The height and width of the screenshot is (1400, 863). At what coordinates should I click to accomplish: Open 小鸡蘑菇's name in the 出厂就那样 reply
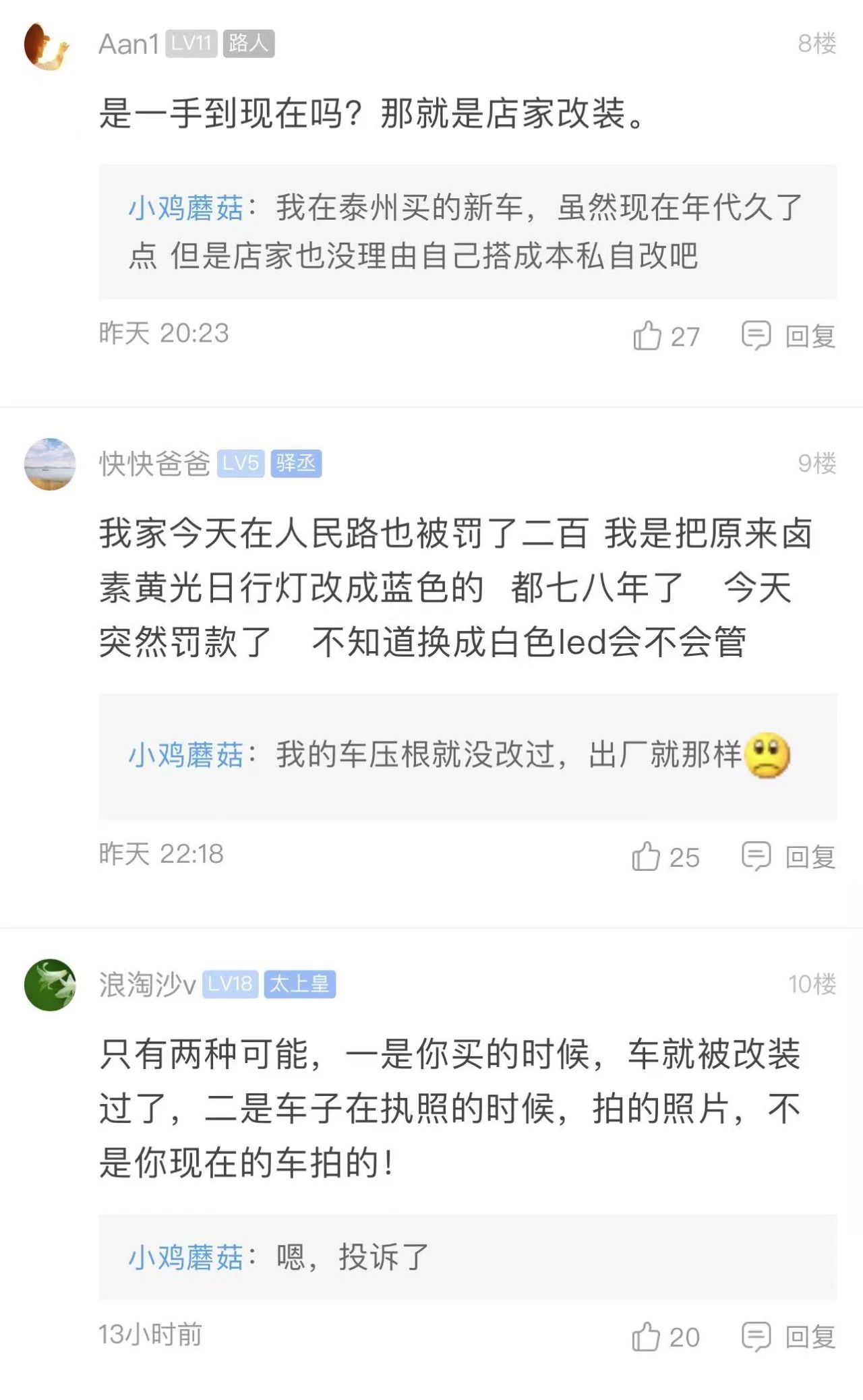(x=186, y=755)
